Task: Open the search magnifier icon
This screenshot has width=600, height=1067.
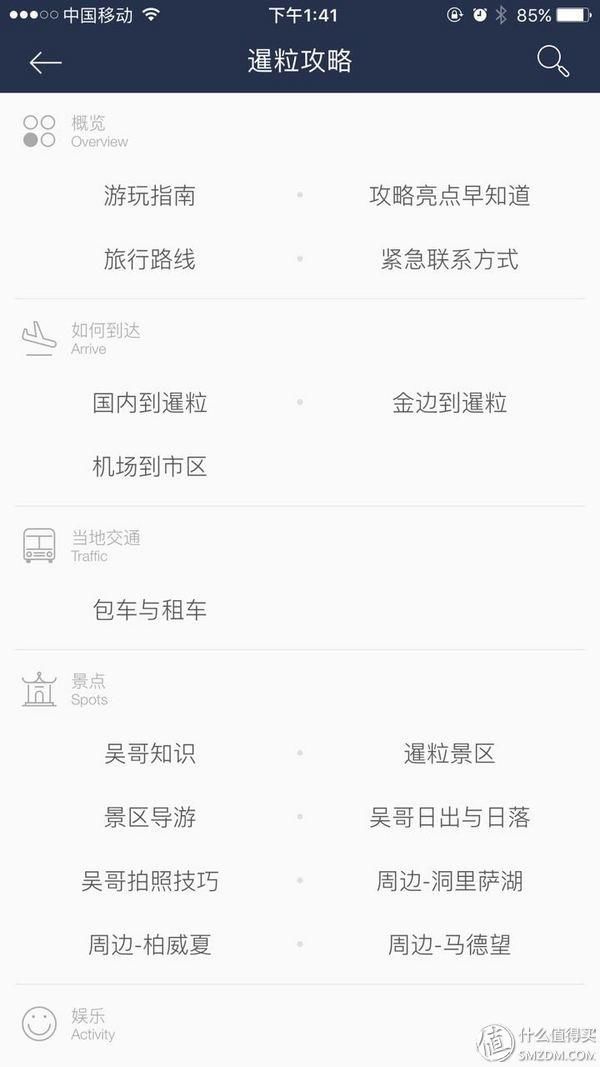Action: (553, 61)
